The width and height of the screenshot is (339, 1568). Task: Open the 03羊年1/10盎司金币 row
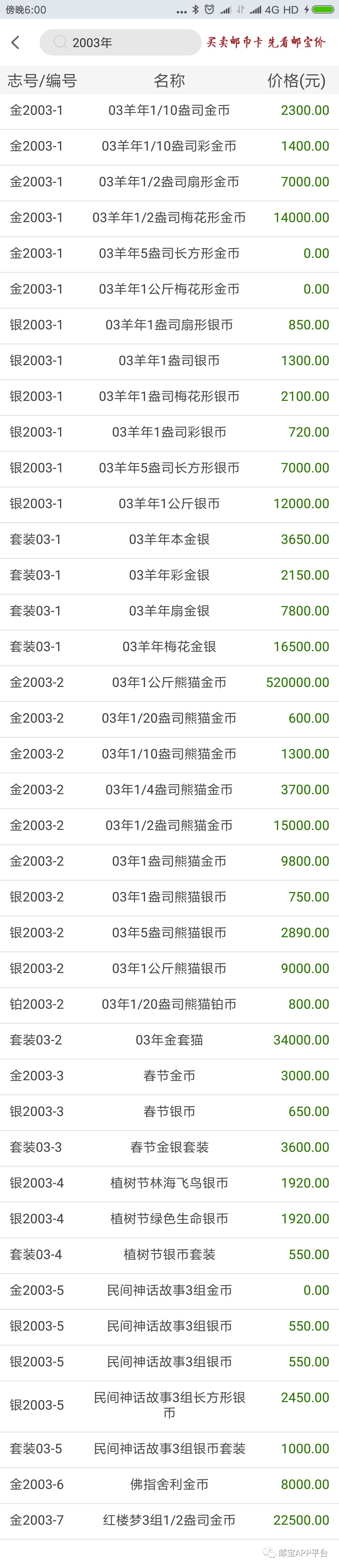[169, 111]
